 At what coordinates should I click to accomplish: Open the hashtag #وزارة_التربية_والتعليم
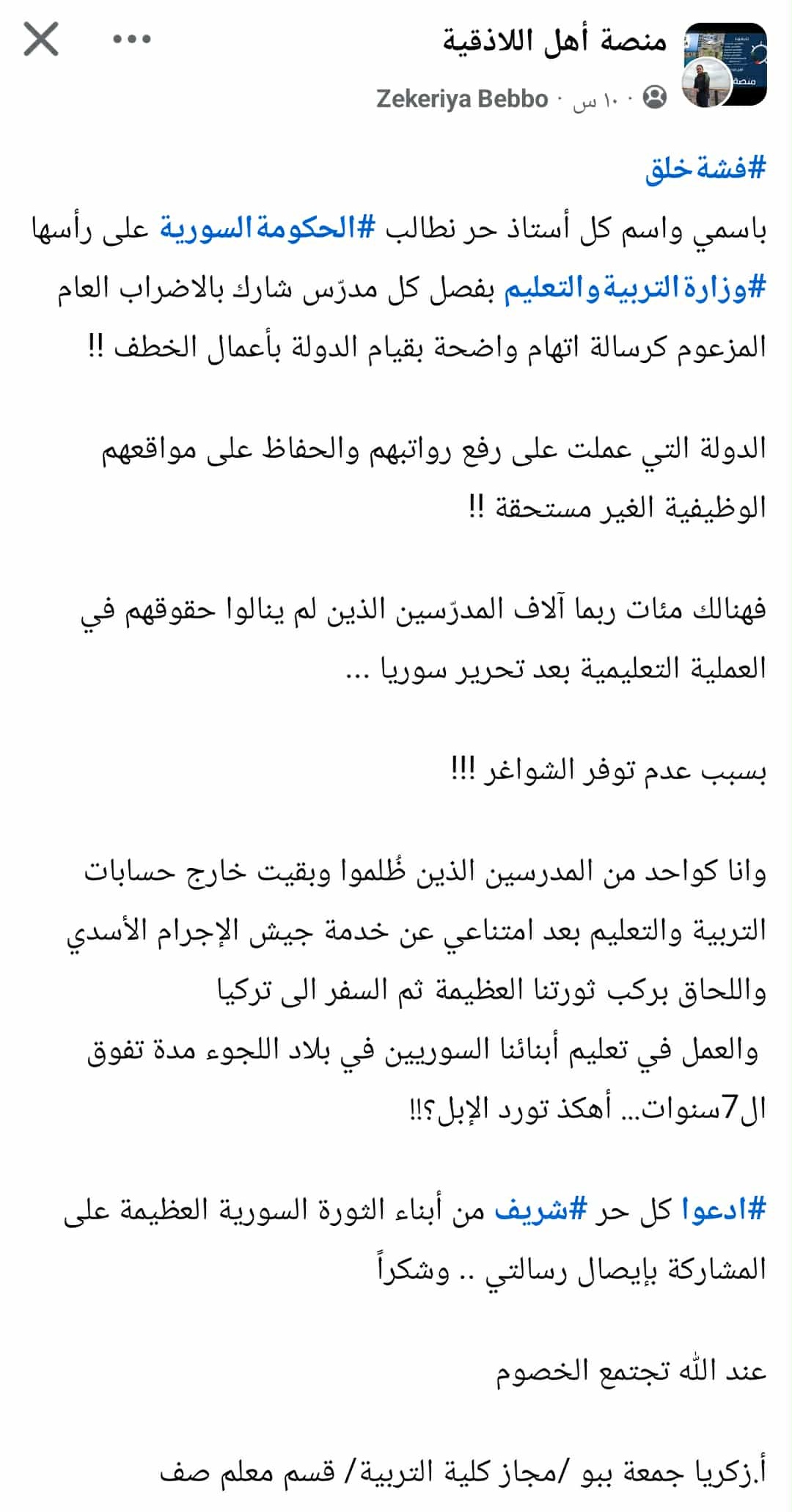point(635,288)
